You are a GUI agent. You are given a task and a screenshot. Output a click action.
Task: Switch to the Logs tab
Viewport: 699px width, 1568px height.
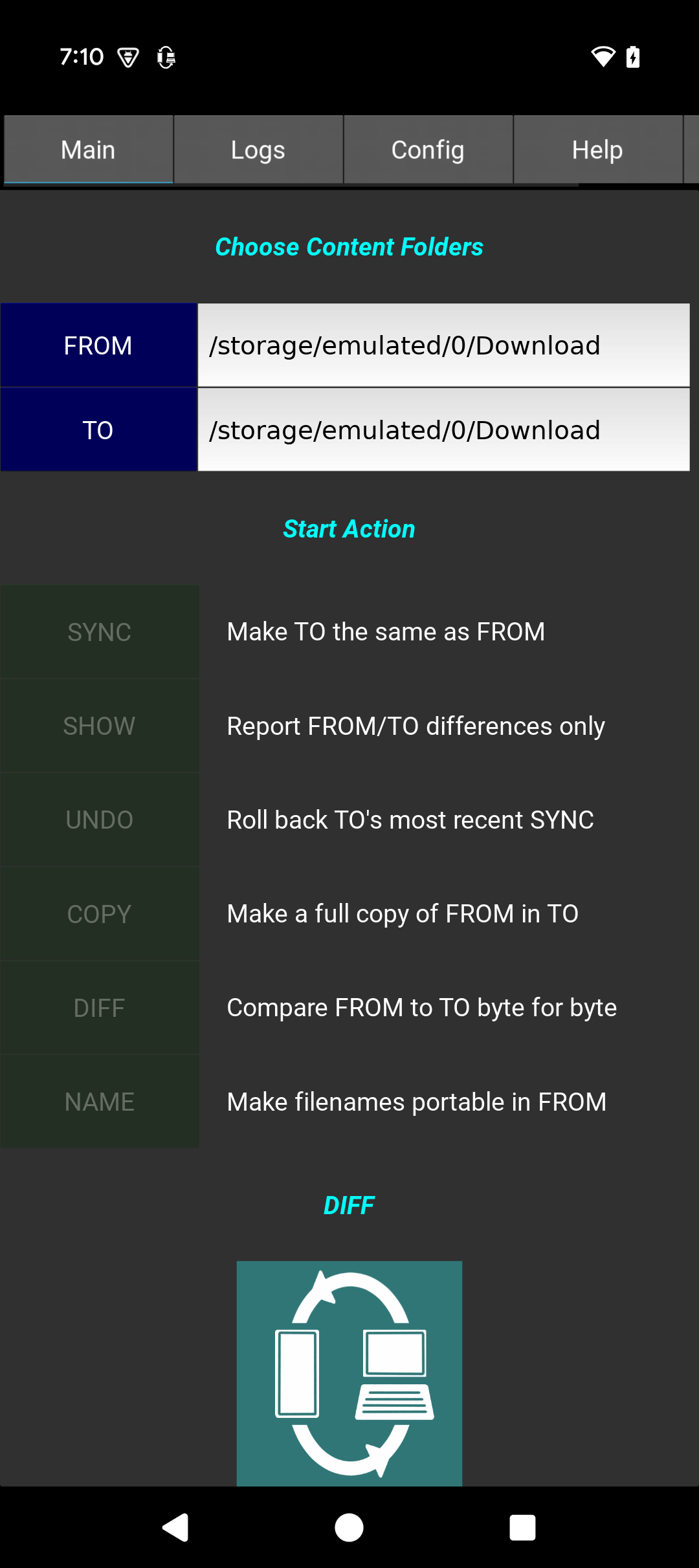[258, 149]
